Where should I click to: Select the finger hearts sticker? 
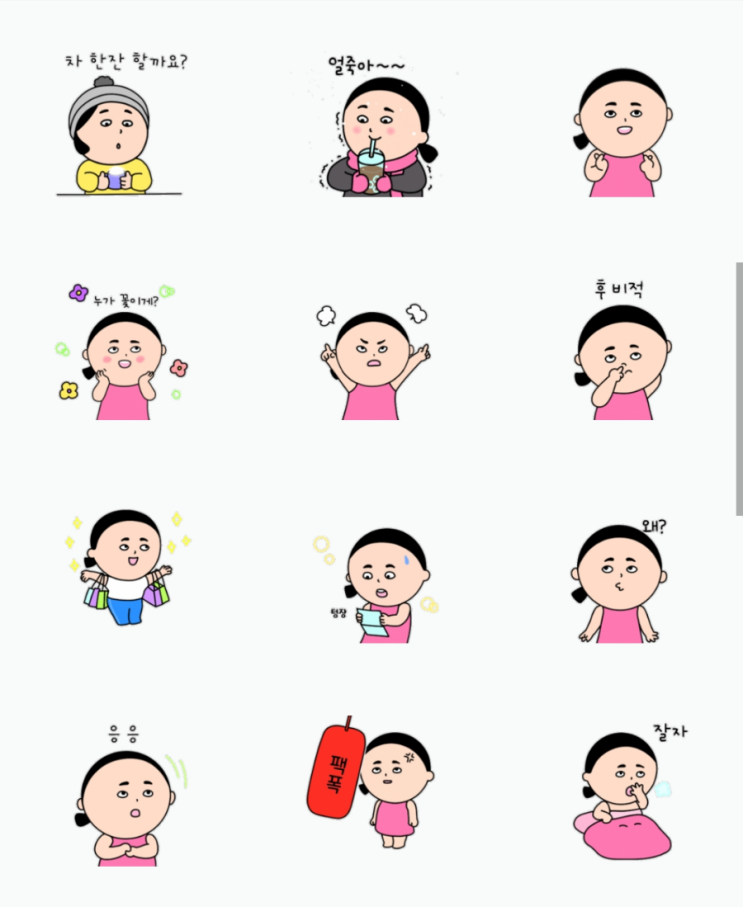click(623, 133)
